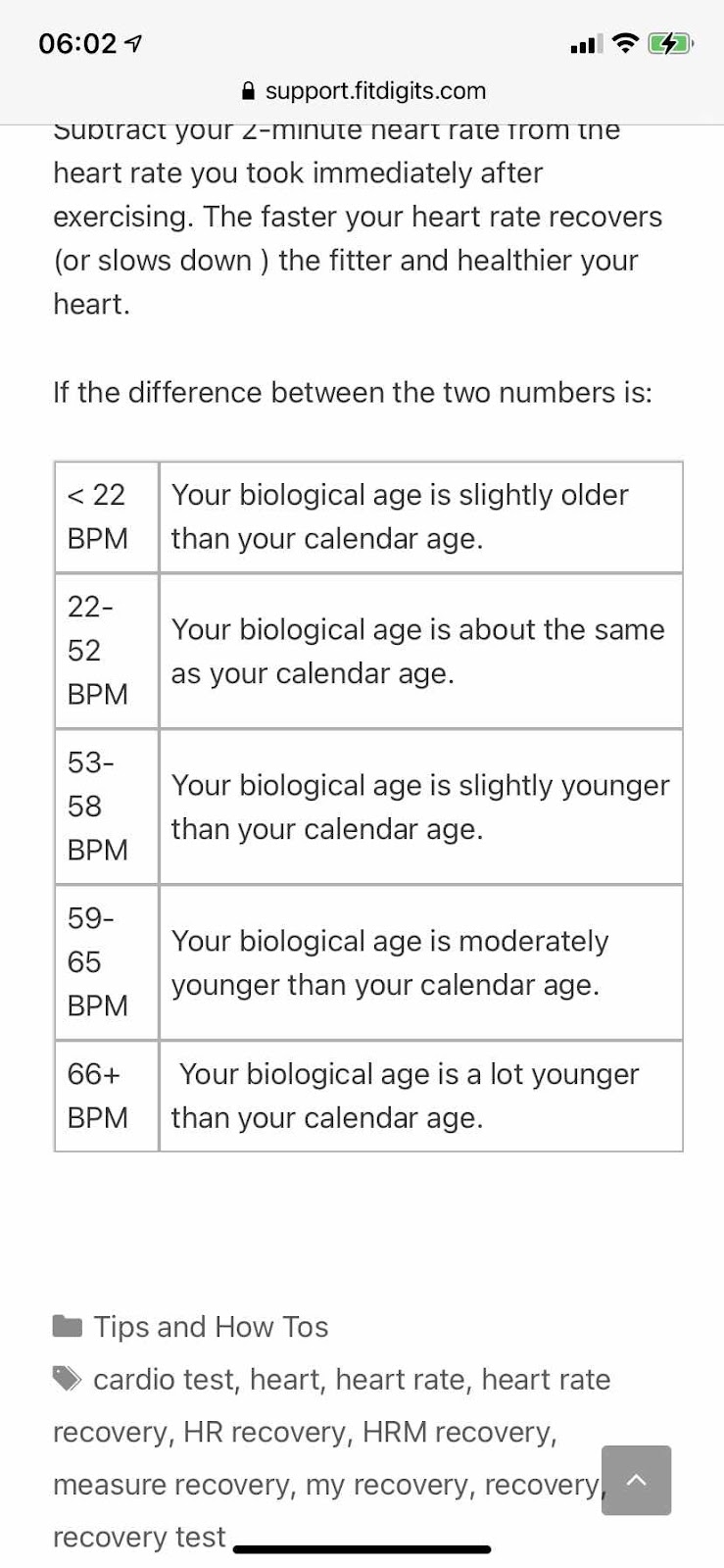Open the HR recovery tag
The width and height of the screenshot is (724, 1568).
(265, 1433)
